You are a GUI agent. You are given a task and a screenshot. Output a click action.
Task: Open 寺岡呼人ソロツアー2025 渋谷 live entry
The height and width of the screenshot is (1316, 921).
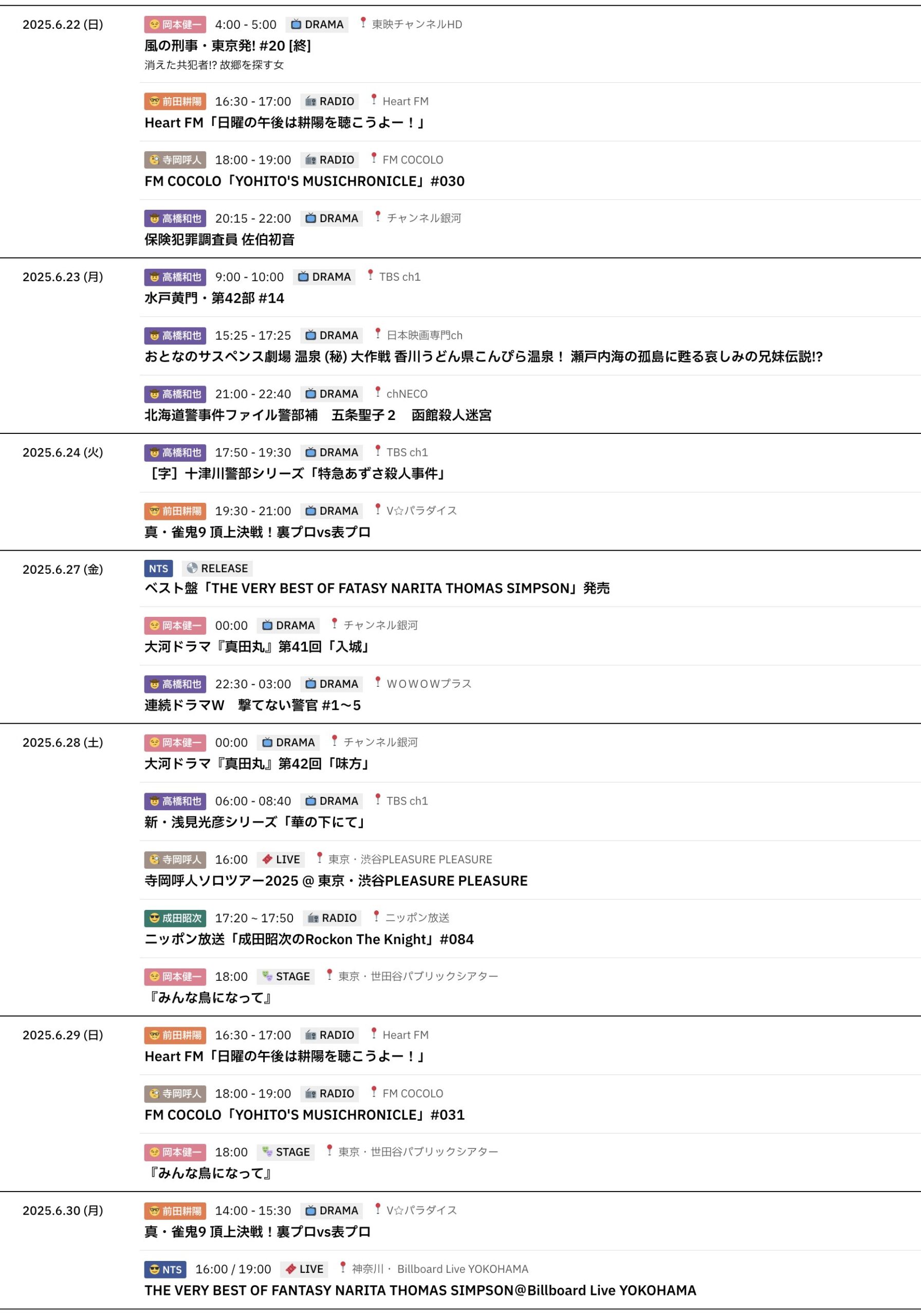point(335,881)
